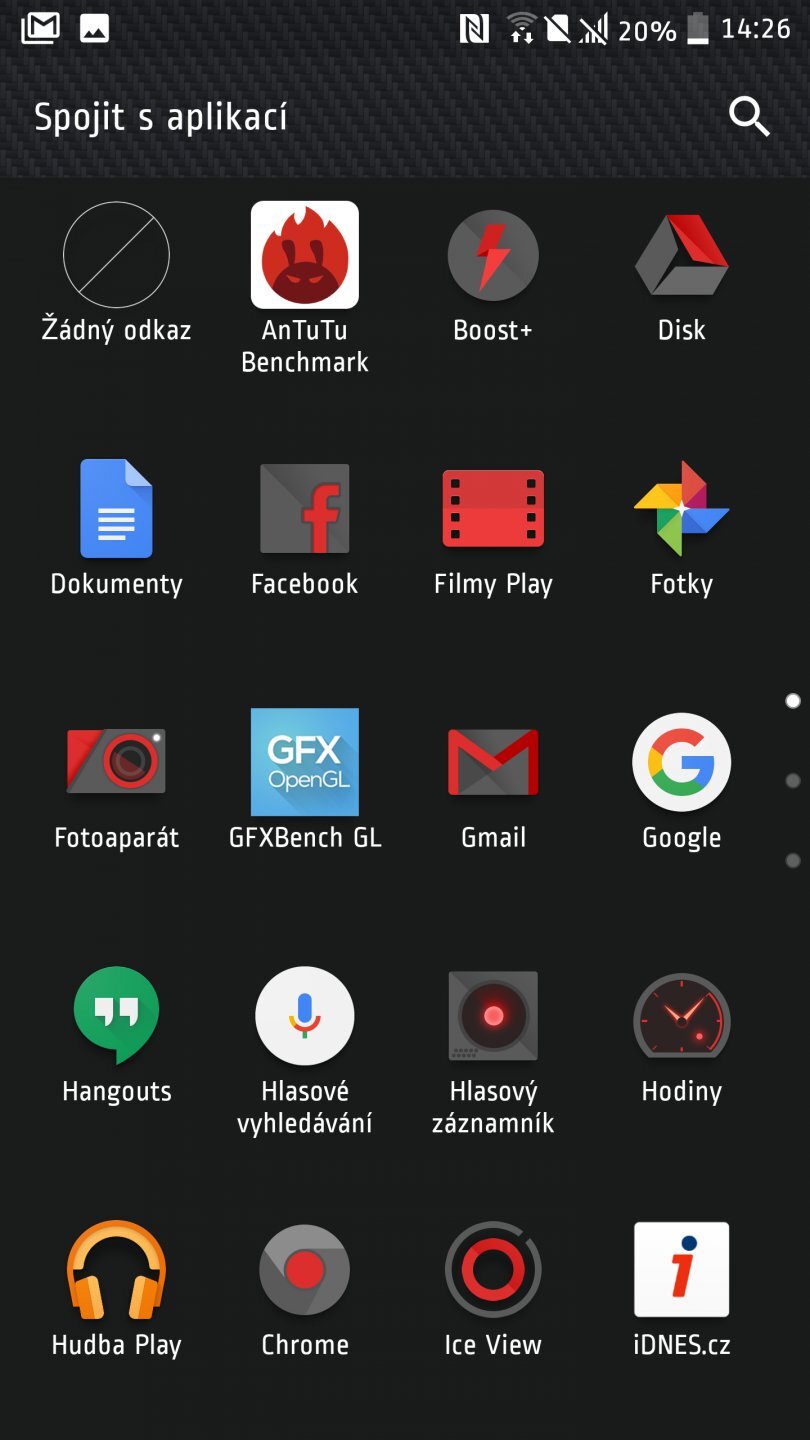Start Hangouts
This screenshot has height=1440, width=810.
point(116,1015)
